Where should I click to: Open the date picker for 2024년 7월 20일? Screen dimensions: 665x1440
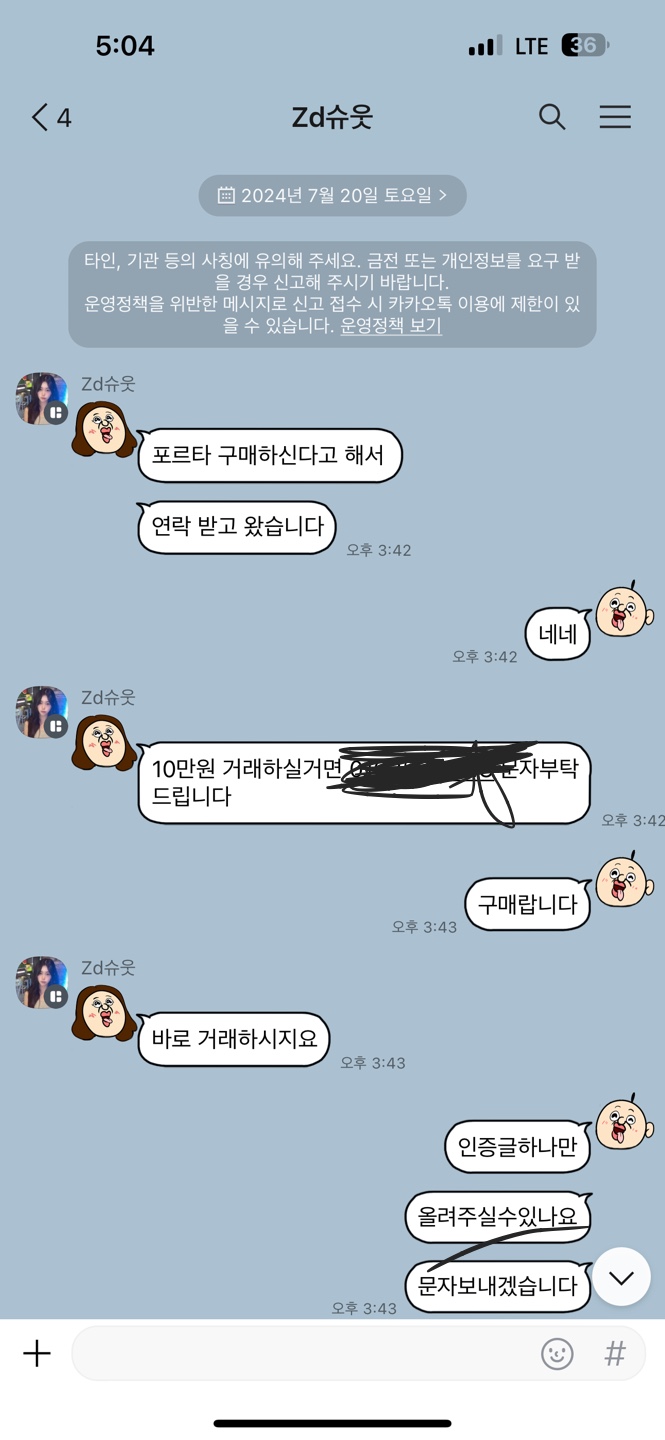(x=332, y=195)
